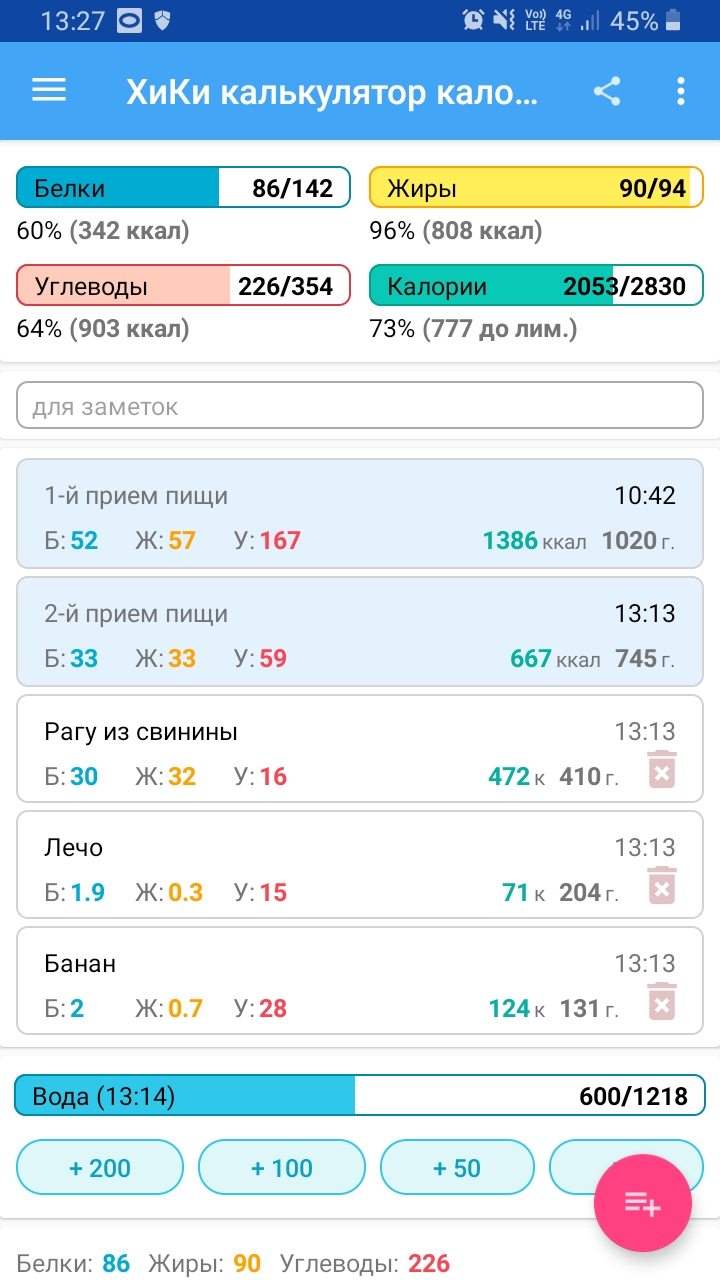Open the Вода water progress bar
720x1280 pixels.
point(360,1096)
